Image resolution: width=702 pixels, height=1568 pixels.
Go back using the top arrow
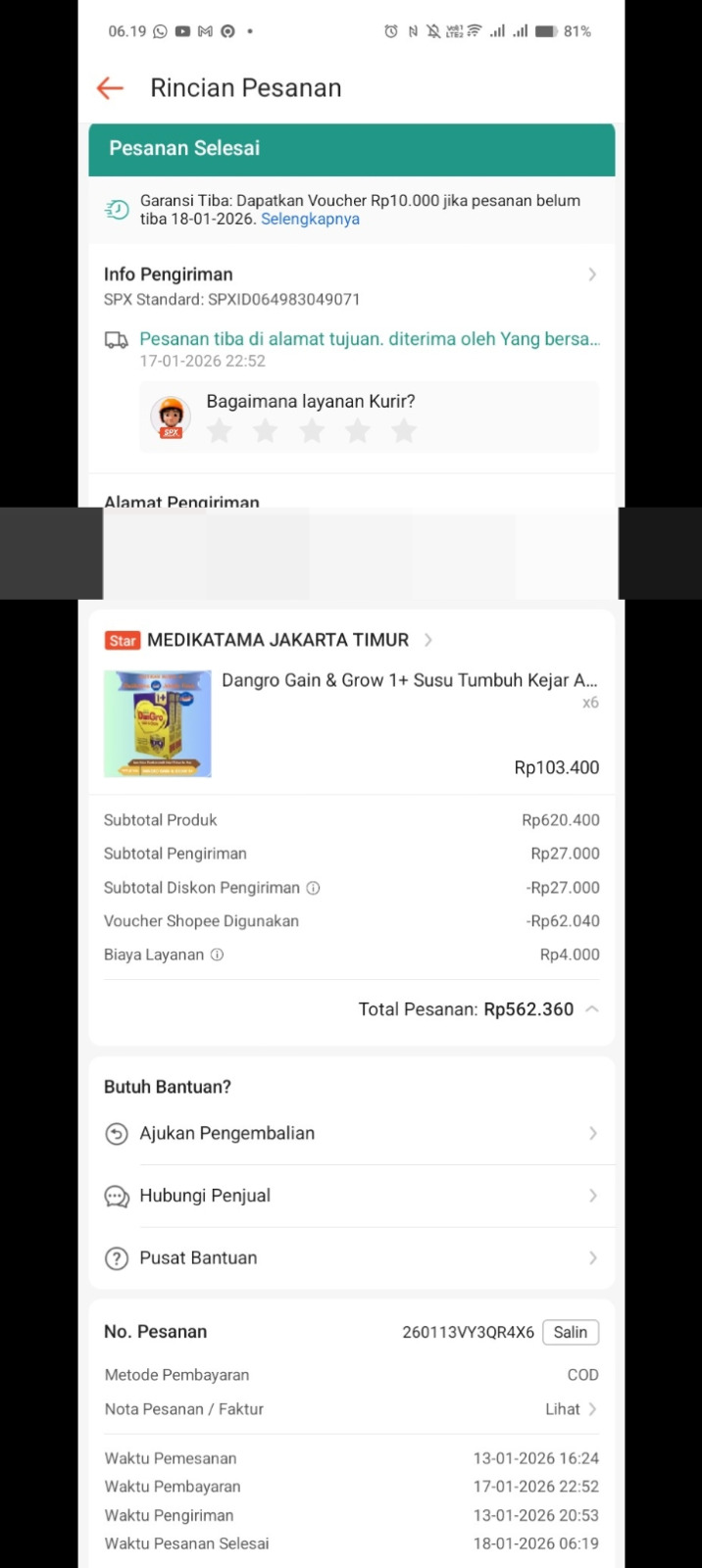coord(110,88)
